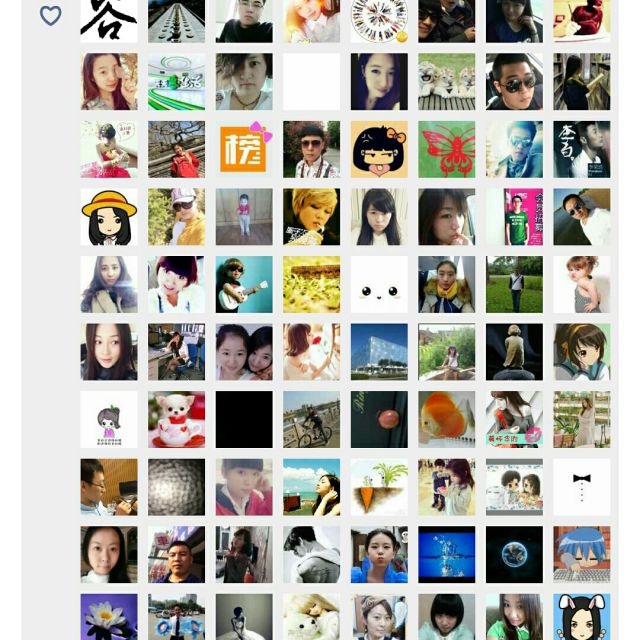Open the yellow-hat cartoon girl avatar
The width and height of the screenshot is (640, 640).
click(x=109, y=217)
